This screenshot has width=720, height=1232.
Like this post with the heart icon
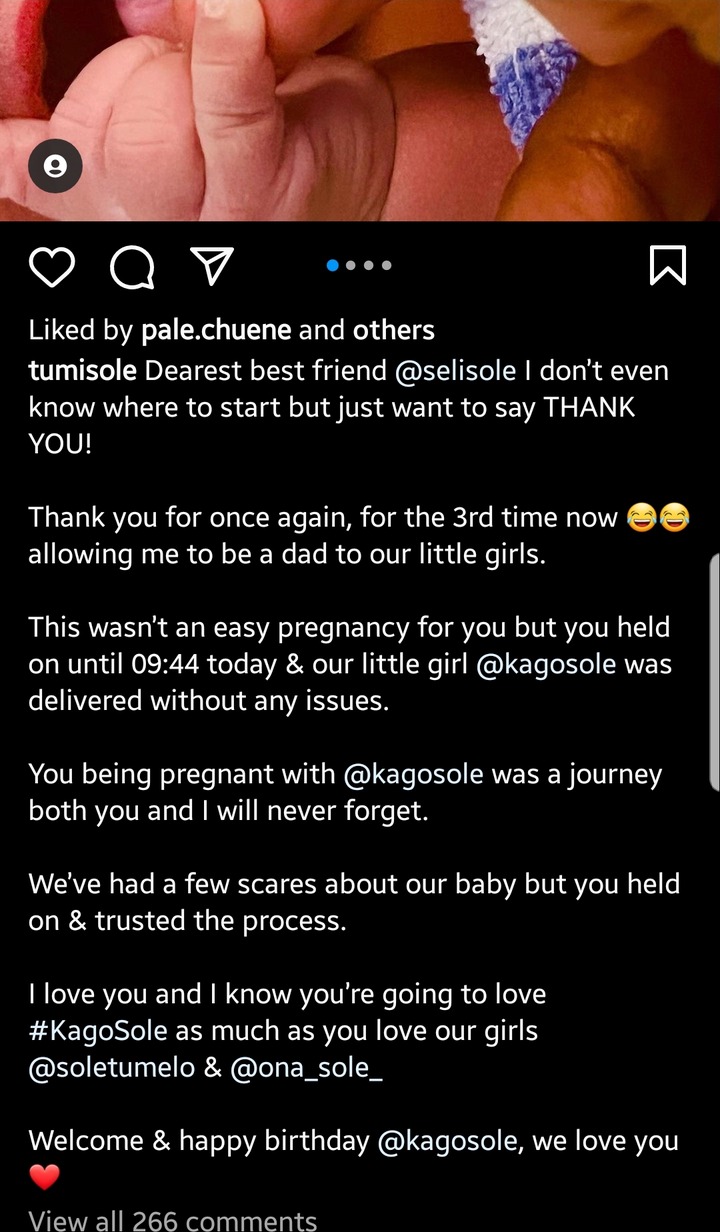(x=52, y=267)
